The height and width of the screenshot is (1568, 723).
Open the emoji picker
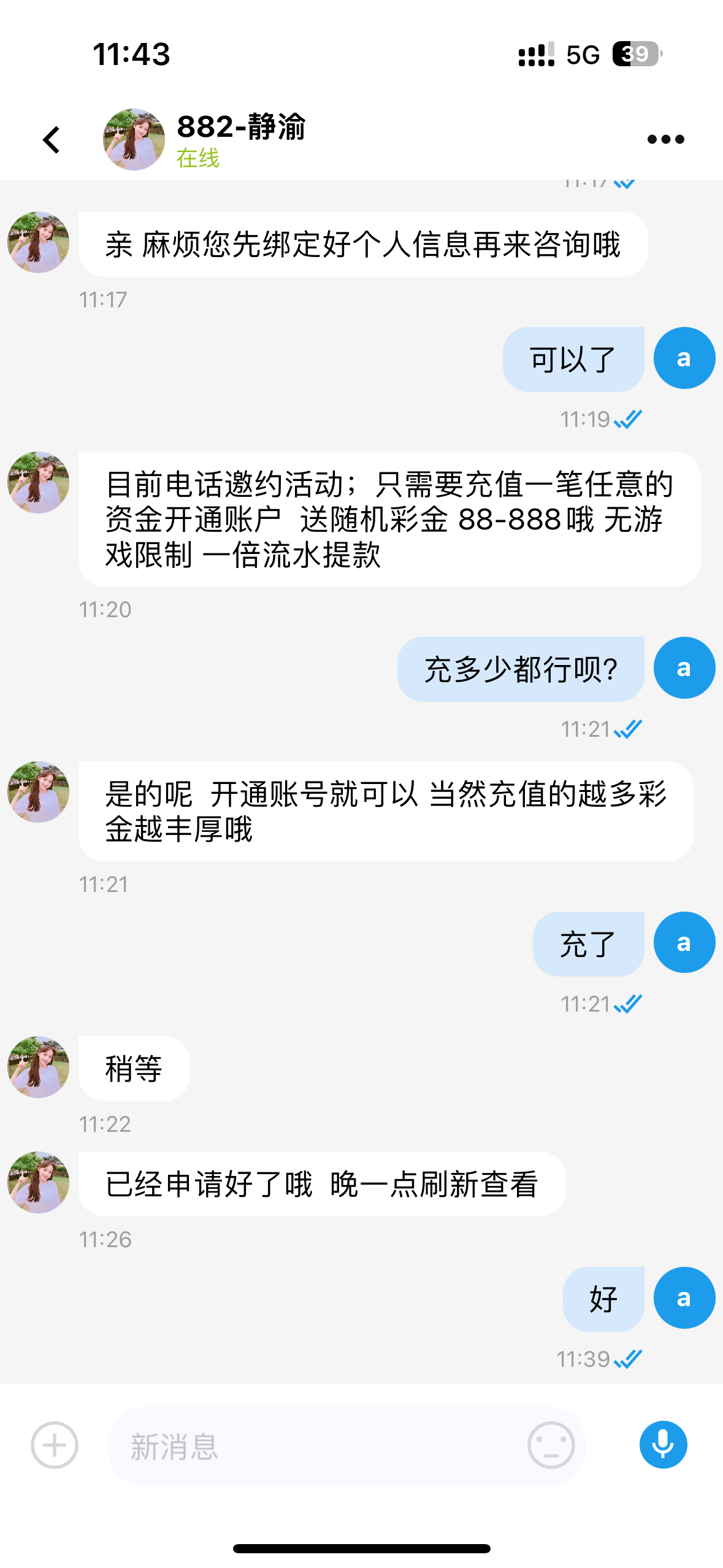[551, 1445]
